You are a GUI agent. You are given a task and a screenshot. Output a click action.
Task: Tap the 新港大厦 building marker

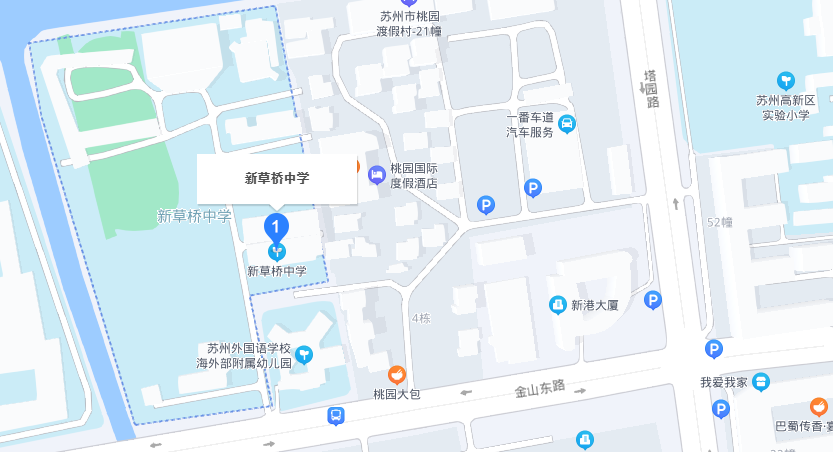pos(558,305)
